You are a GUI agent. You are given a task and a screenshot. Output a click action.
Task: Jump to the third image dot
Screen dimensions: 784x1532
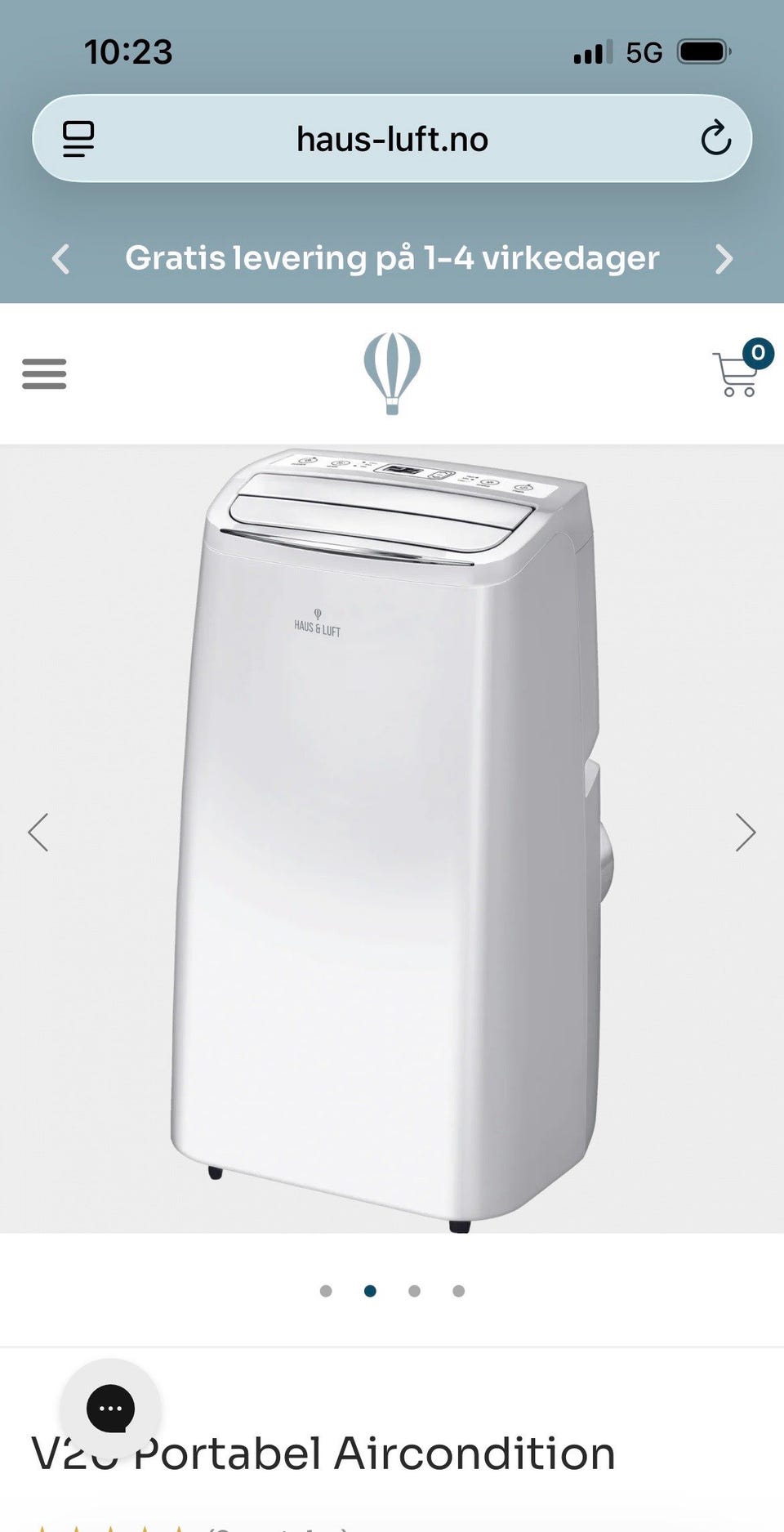pyautogui.click(x=414, y=1291)
